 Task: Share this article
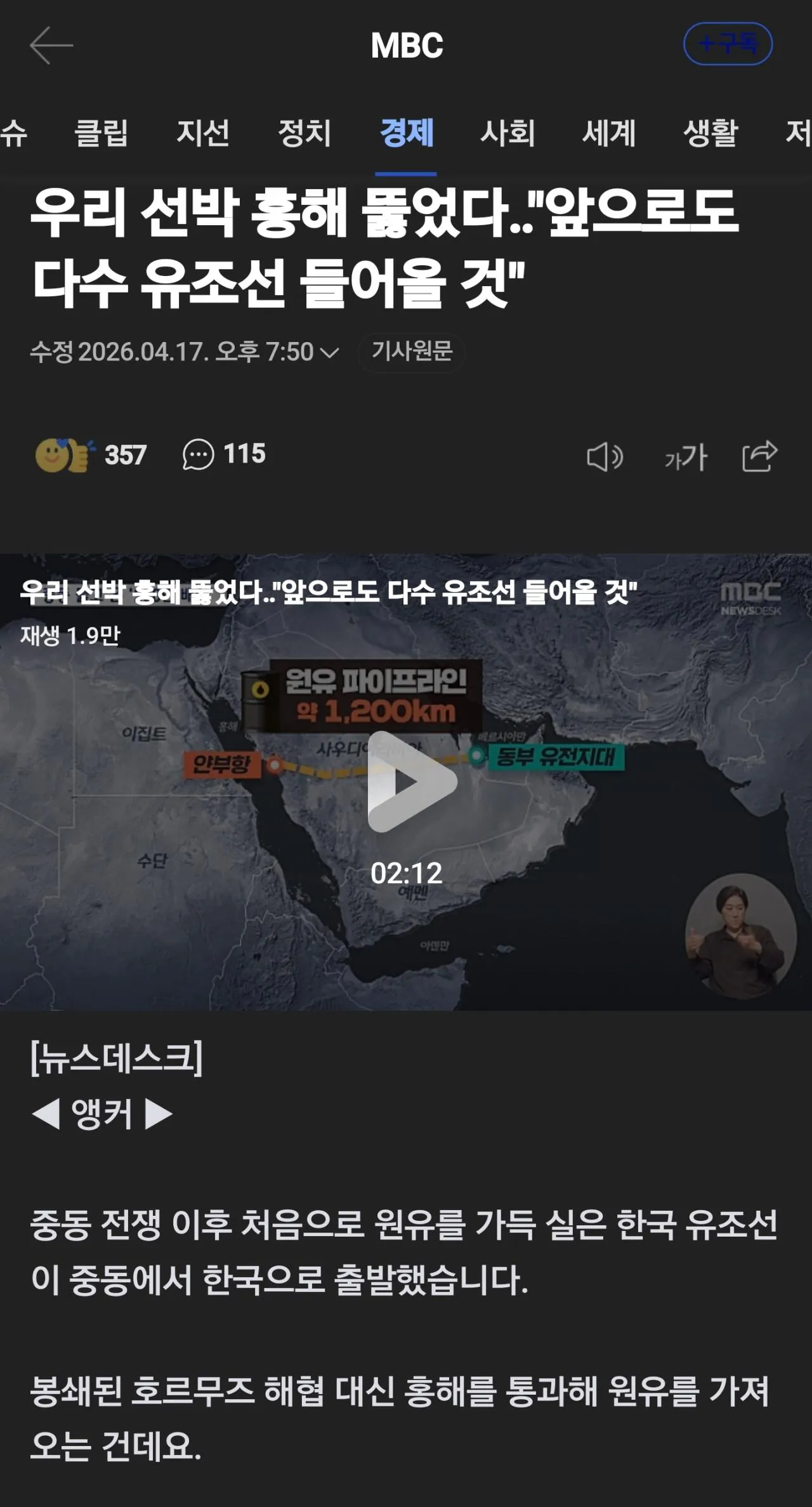[759, 456]
